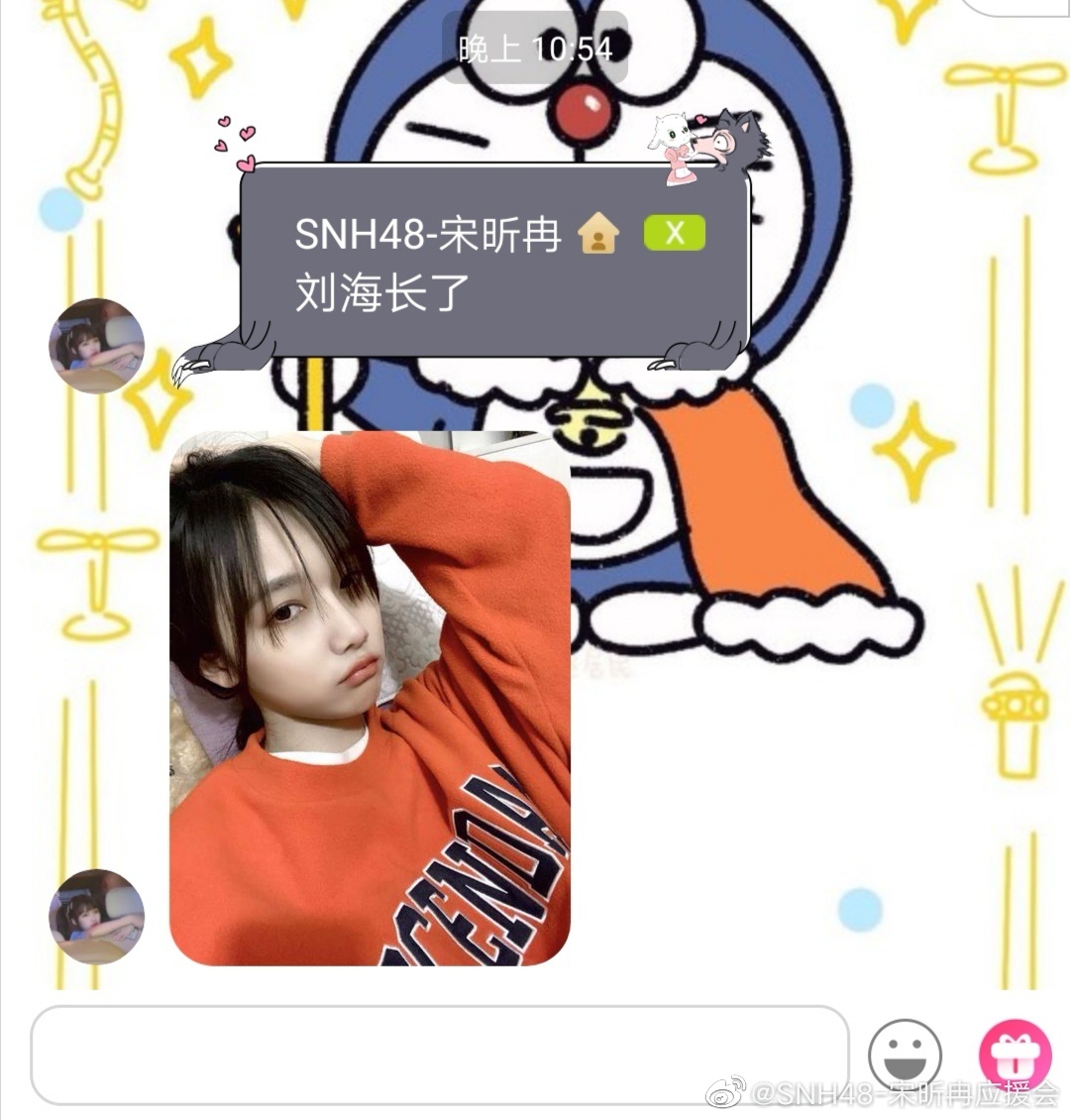This screenshot has height=1120, width=1070.
Task: Tap the message input field
Action: click(439, 1056)
